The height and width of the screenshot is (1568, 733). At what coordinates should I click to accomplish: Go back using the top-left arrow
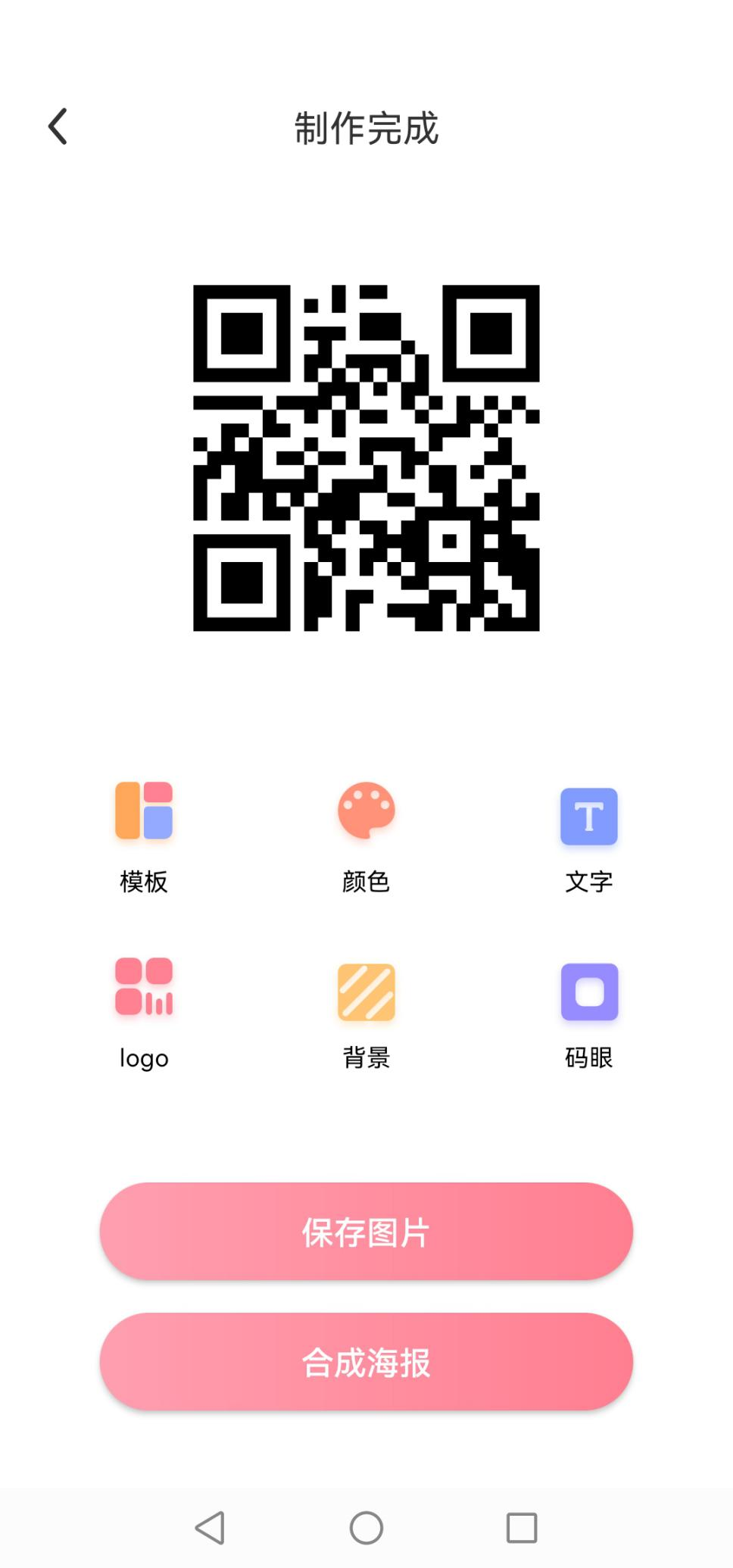pyautogui.click(x=58, y=127)
